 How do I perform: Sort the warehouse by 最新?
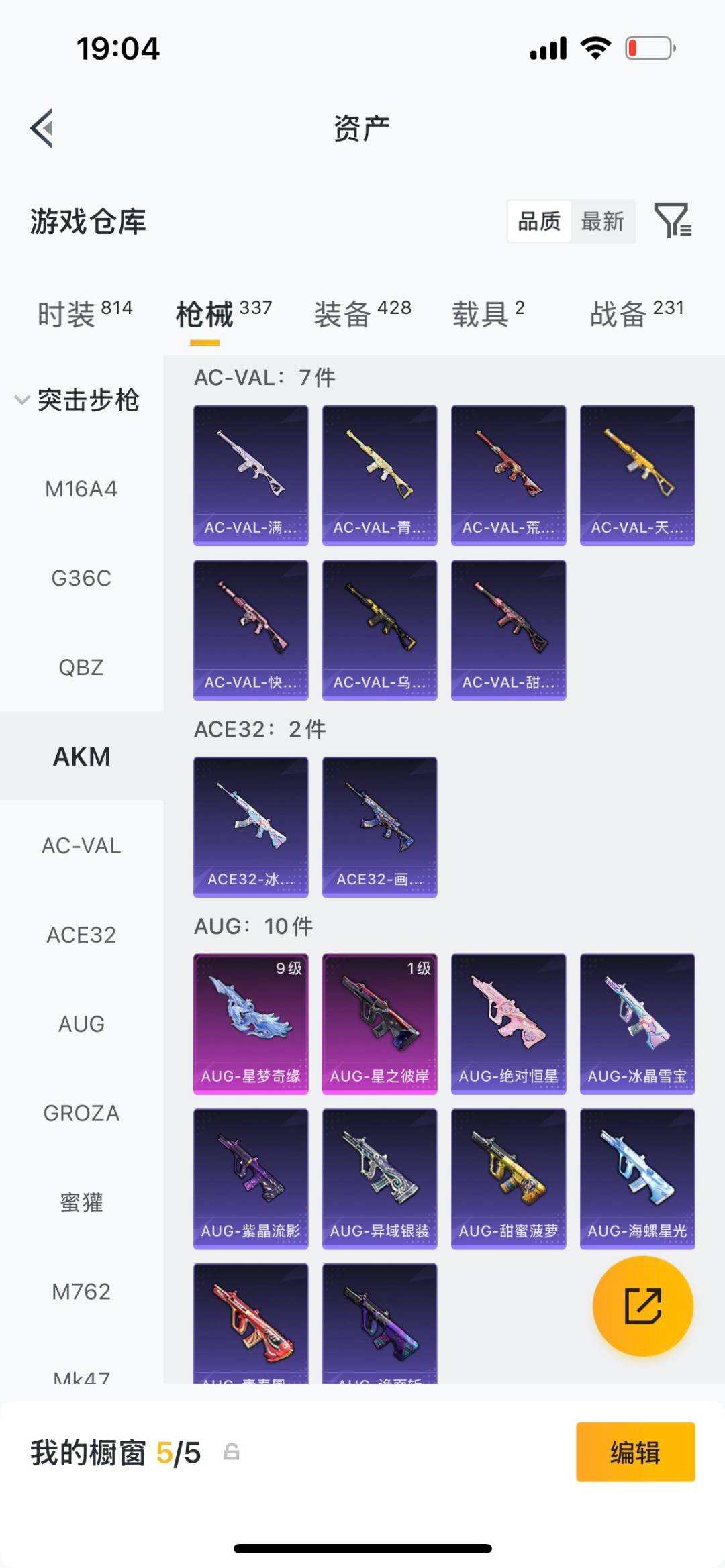(602, 221)
